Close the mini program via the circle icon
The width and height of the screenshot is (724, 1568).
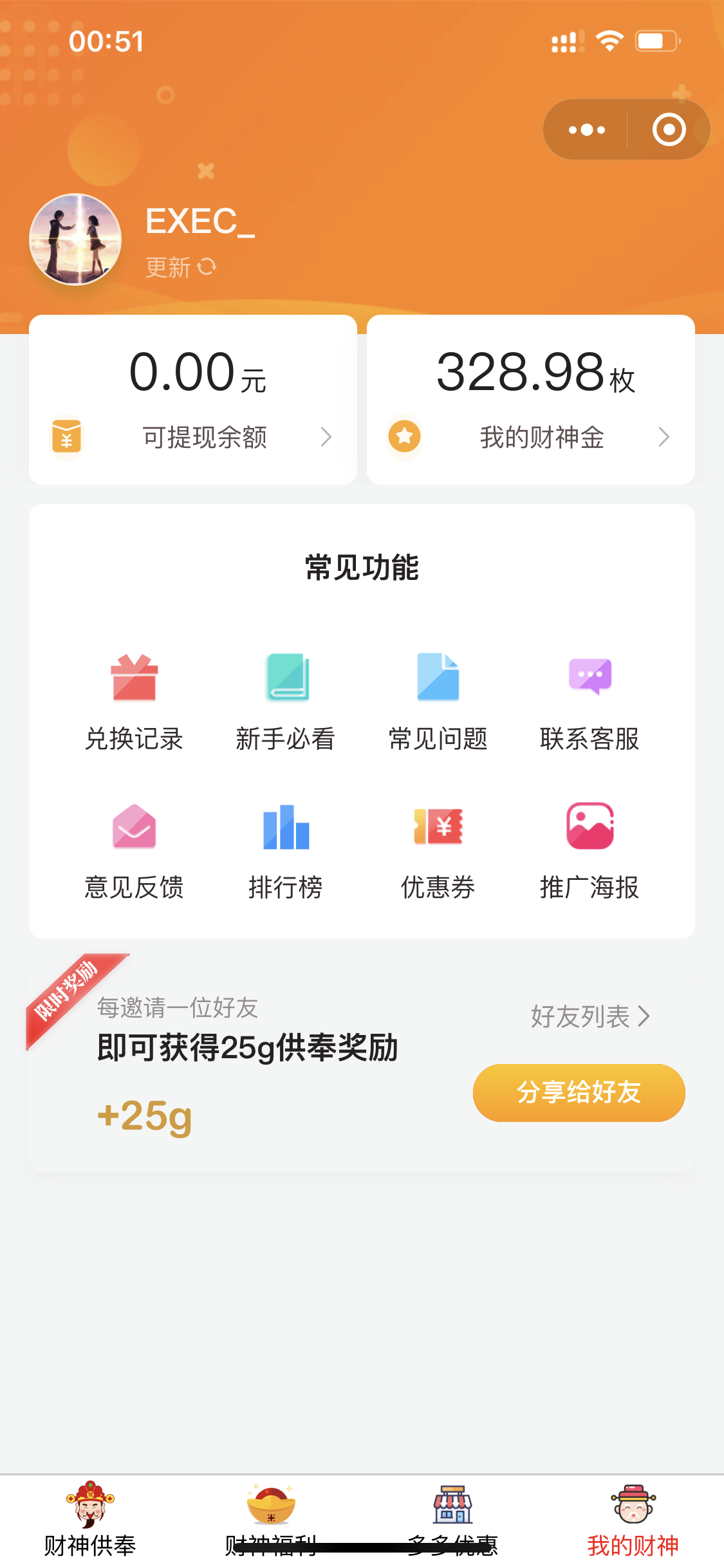(669, 129)
